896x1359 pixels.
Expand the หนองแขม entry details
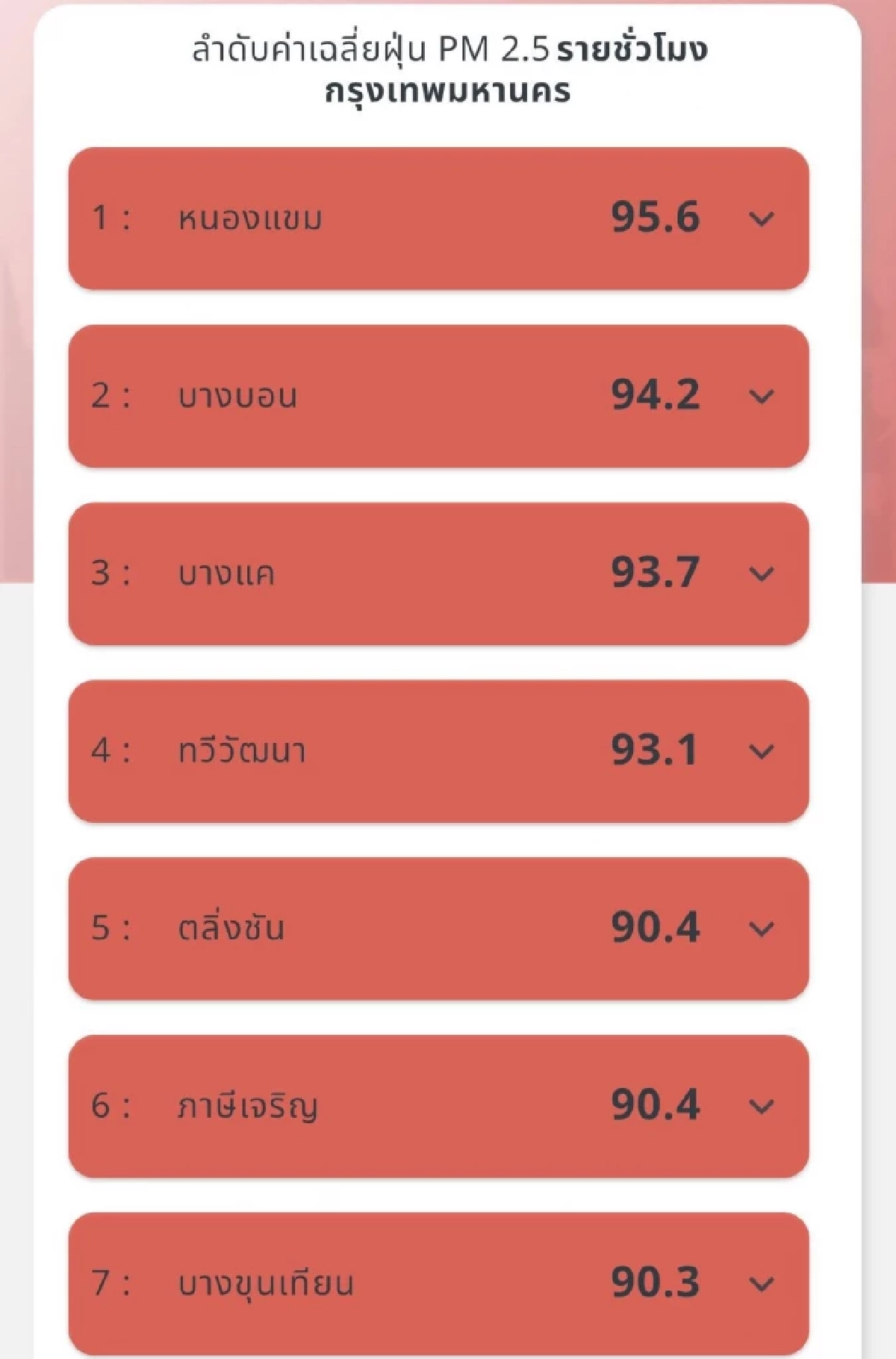760,220
